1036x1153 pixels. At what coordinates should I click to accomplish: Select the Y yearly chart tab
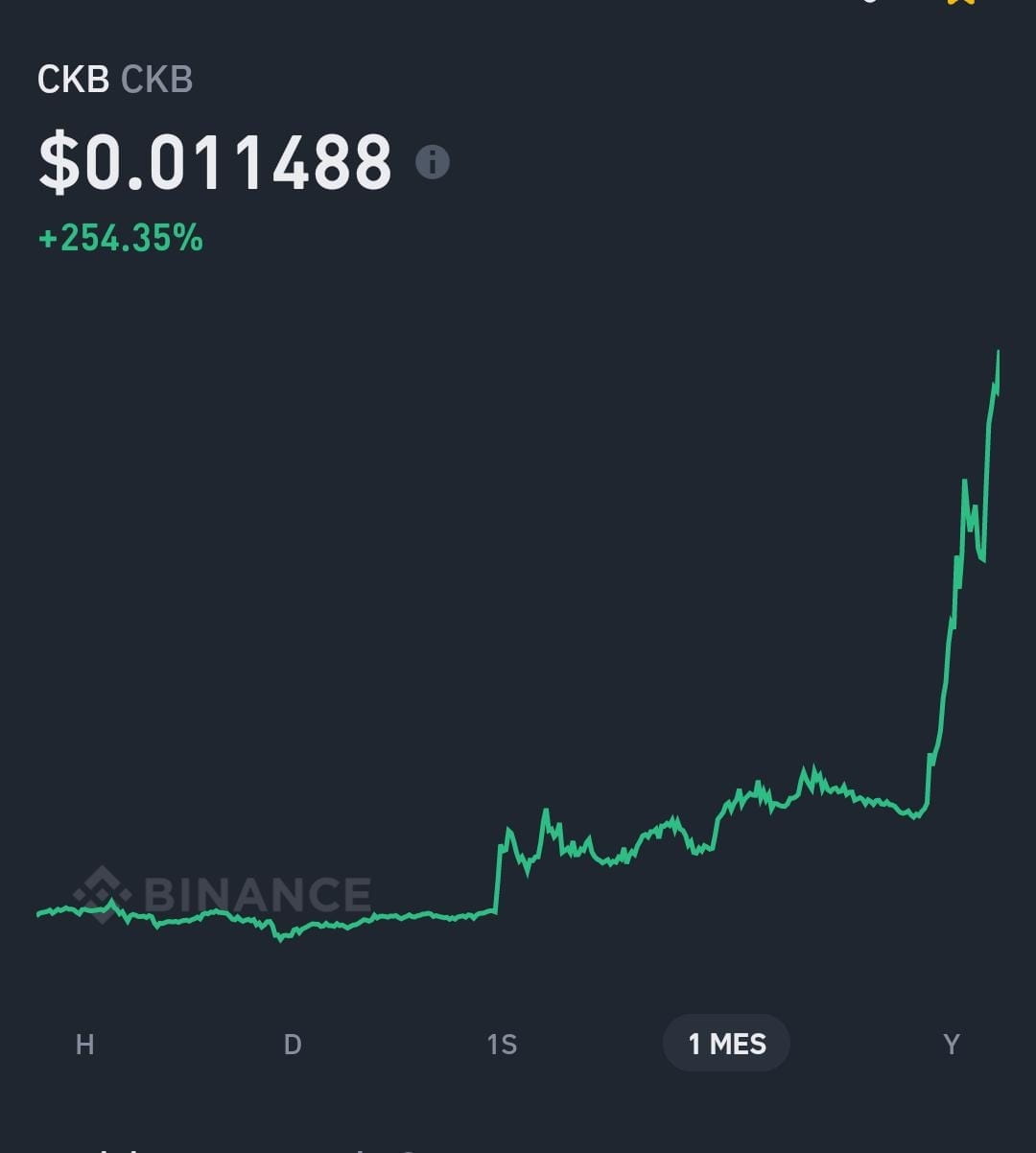(x=952, y=1044)
